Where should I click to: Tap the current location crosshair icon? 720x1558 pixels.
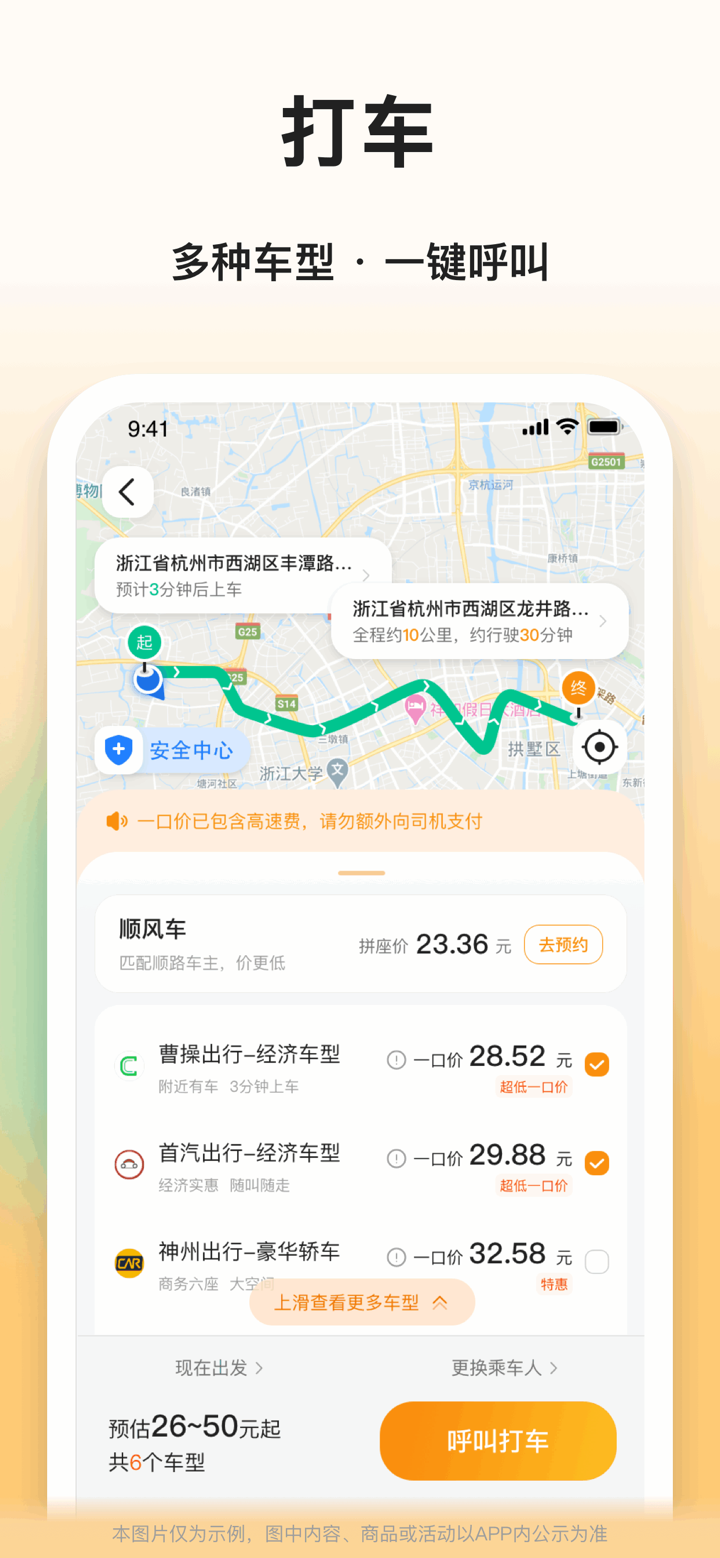(599, 747)
